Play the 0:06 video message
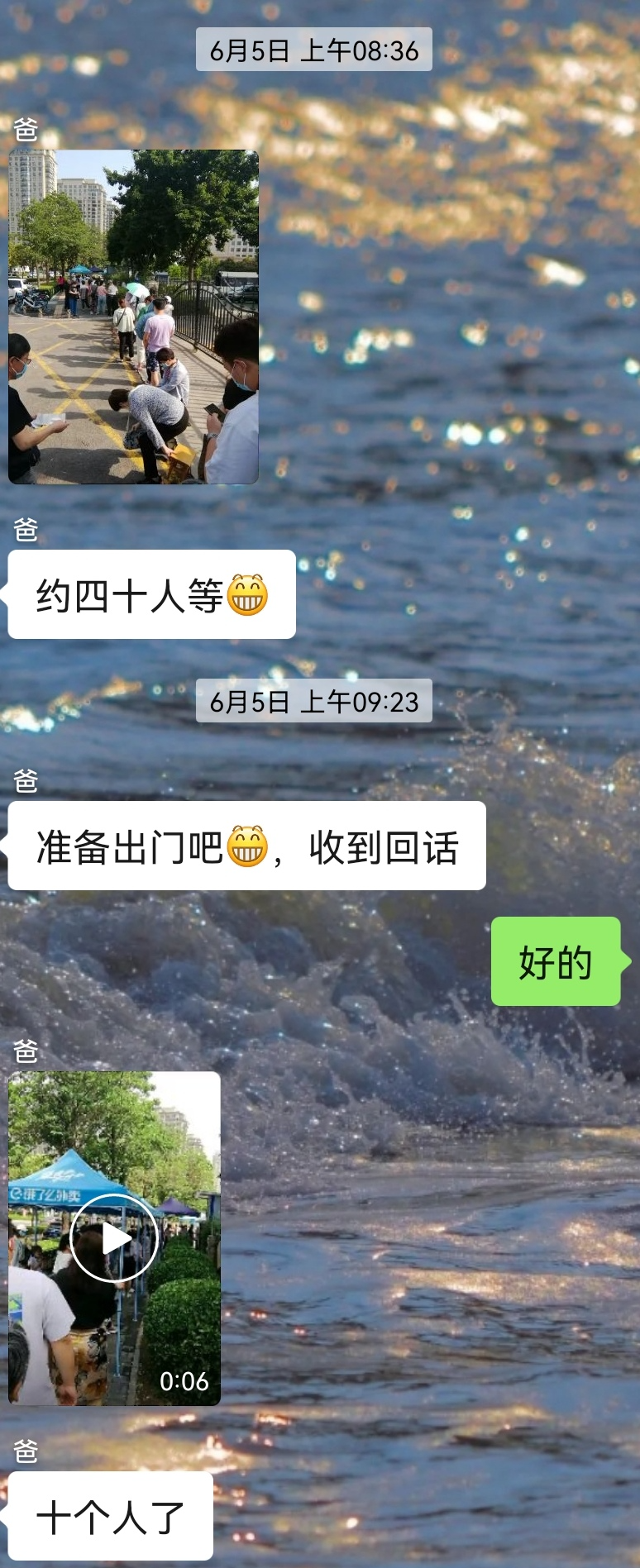 click(x=114, y=1237)
